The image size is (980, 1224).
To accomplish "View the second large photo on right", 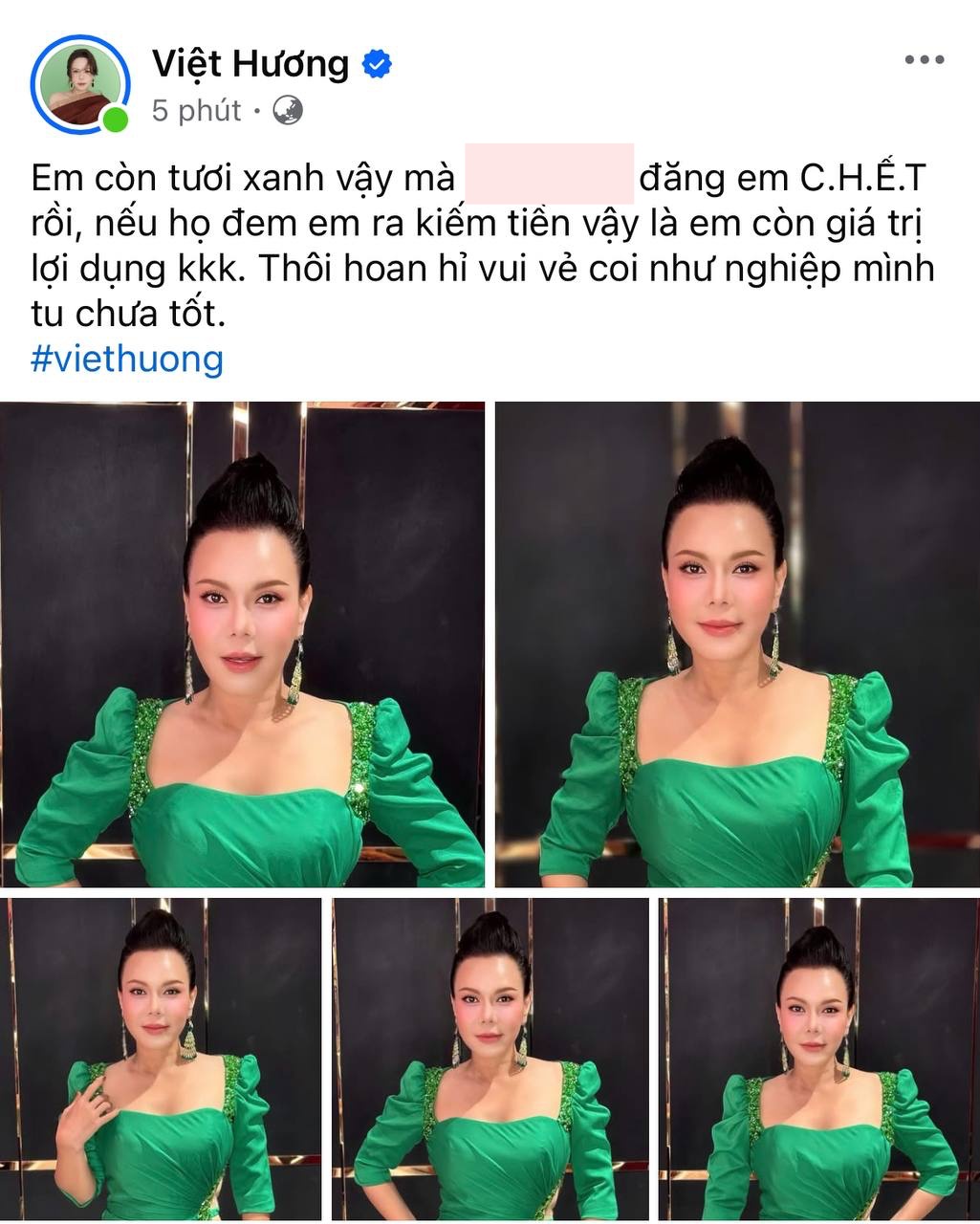I will 736,644.
